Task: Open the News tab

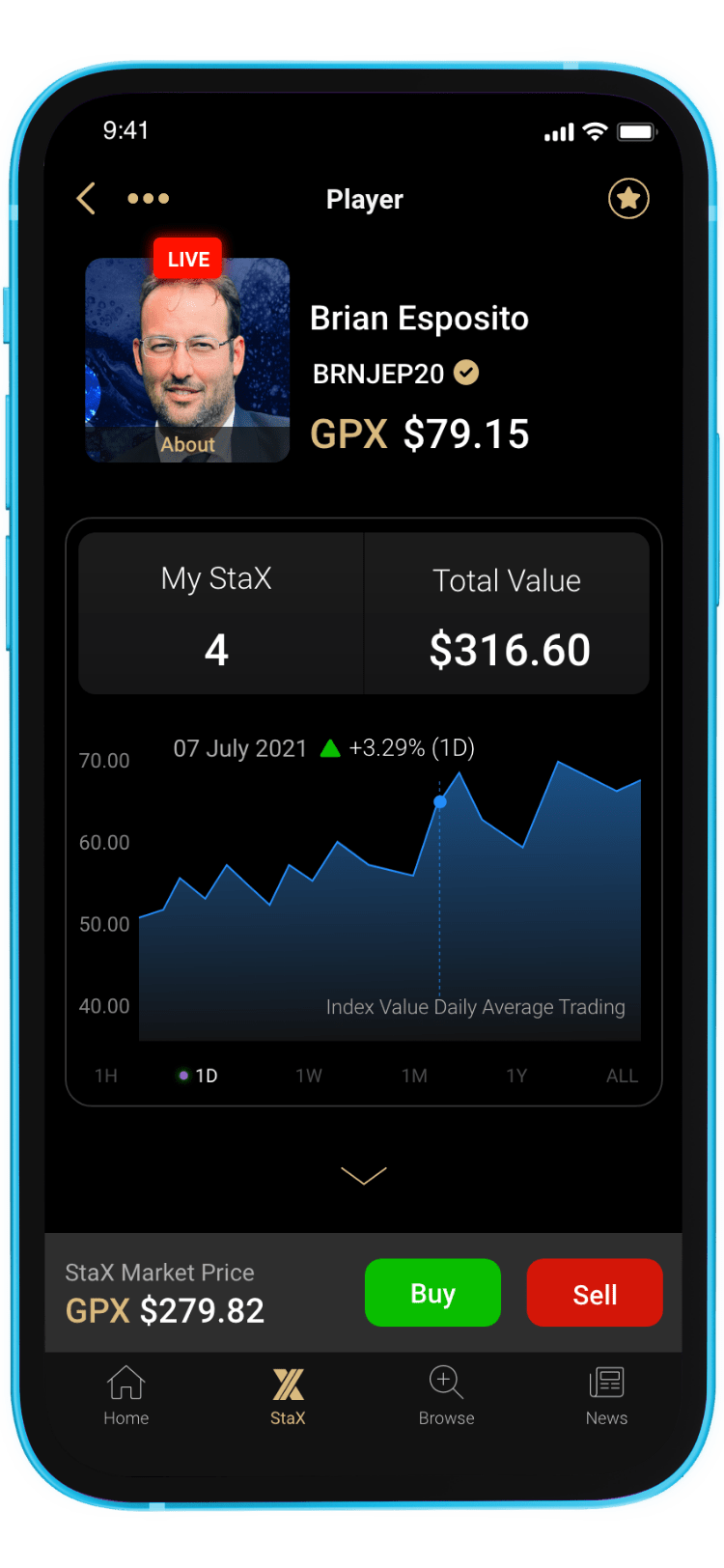Action: 606,1396
